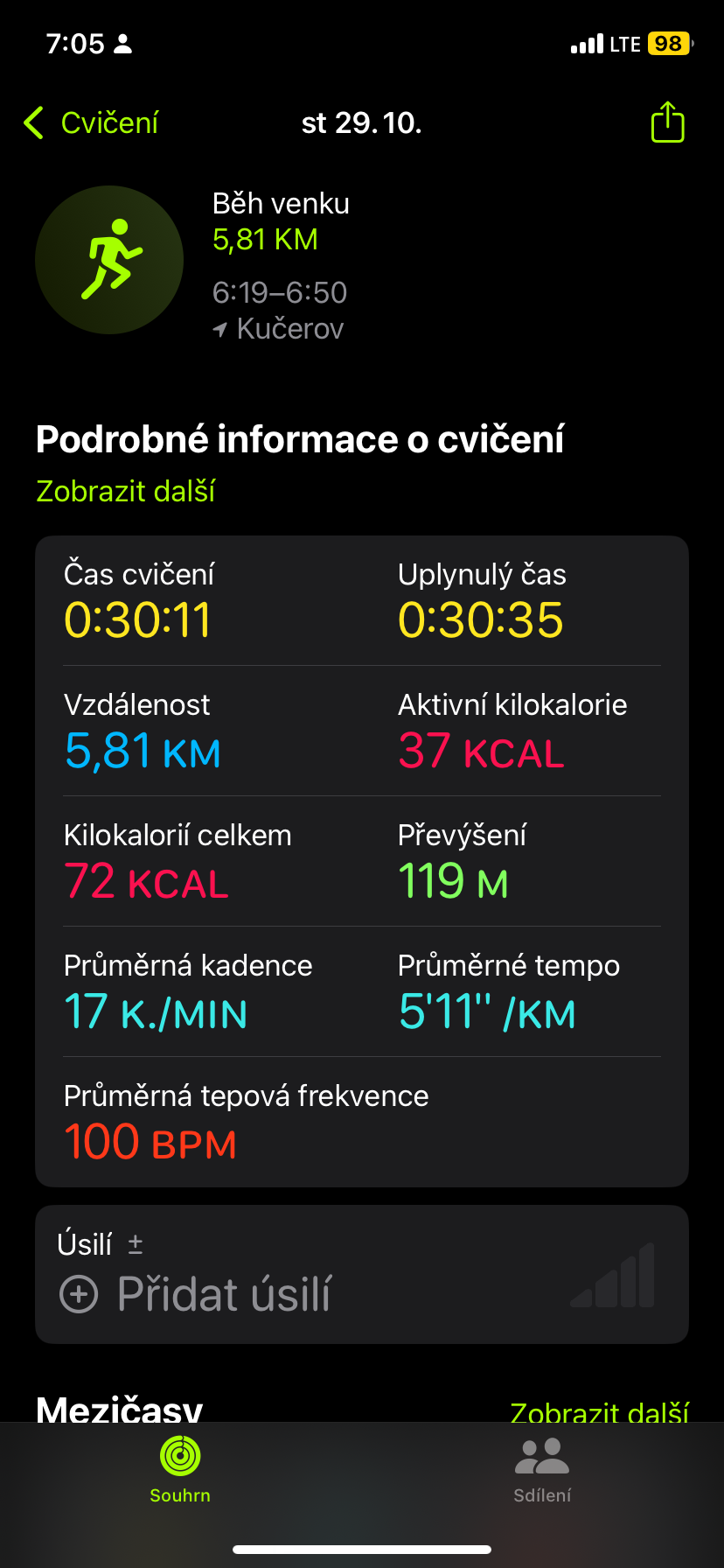Go back to Cvičení

[x=91, y=123]
